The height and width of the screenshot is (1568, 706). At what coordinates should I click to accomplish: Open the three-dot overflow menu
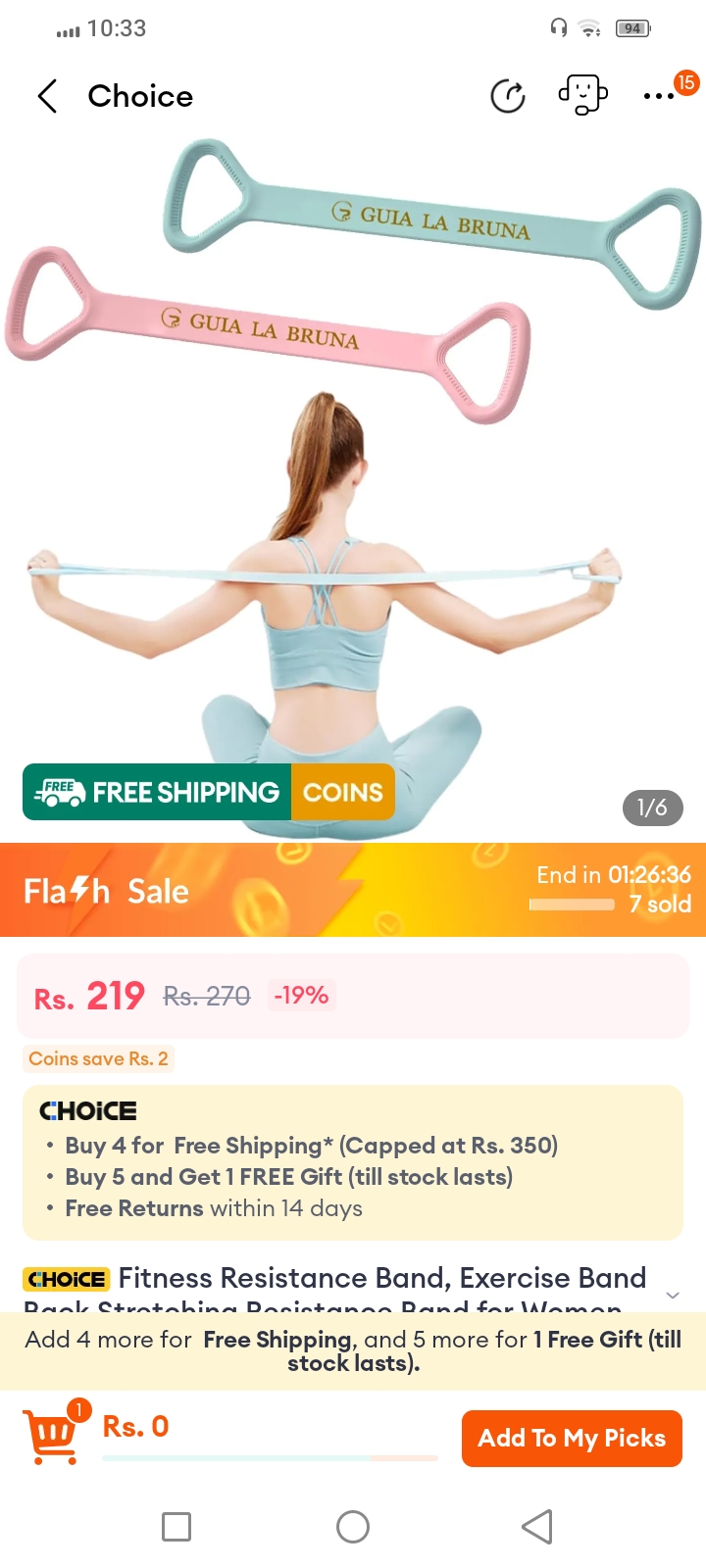659,96
